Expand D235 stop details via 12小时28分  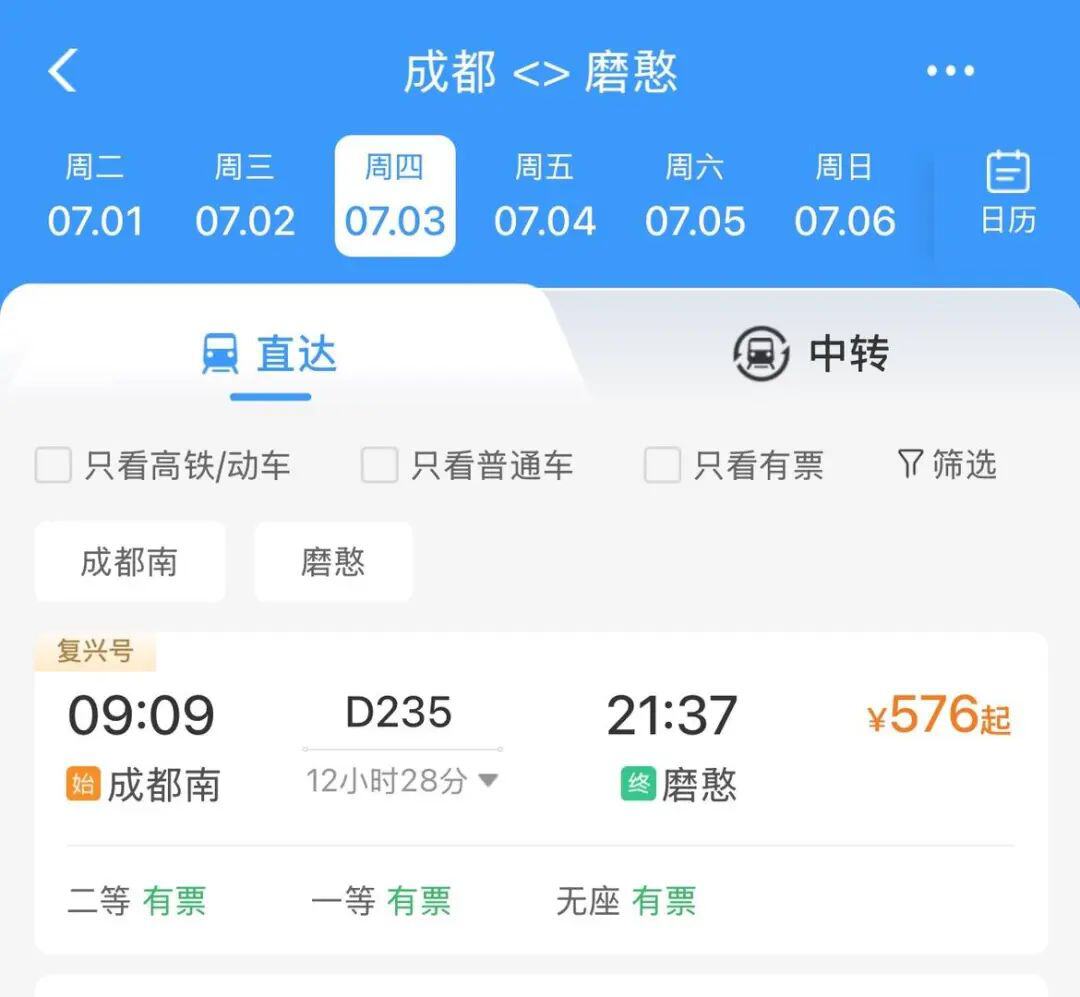pyautogui.click(x=401, y=781)
